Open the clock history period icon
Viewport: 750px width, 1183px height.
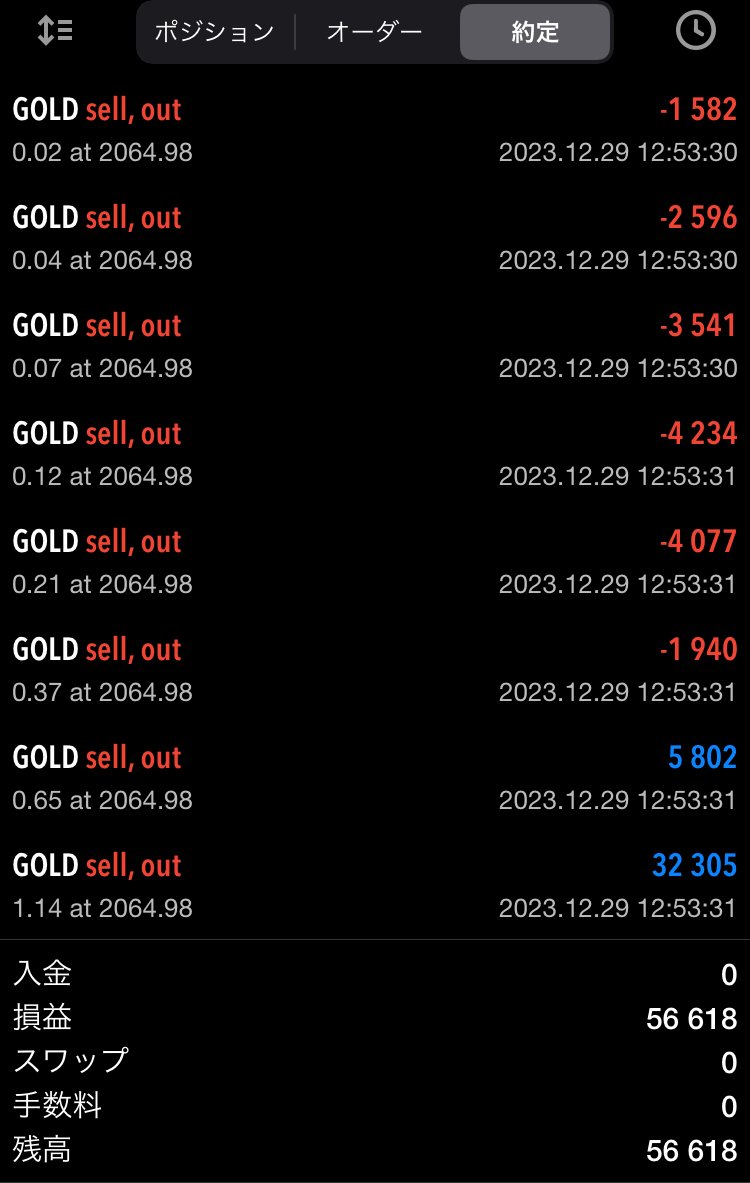(x=696, y=31)
